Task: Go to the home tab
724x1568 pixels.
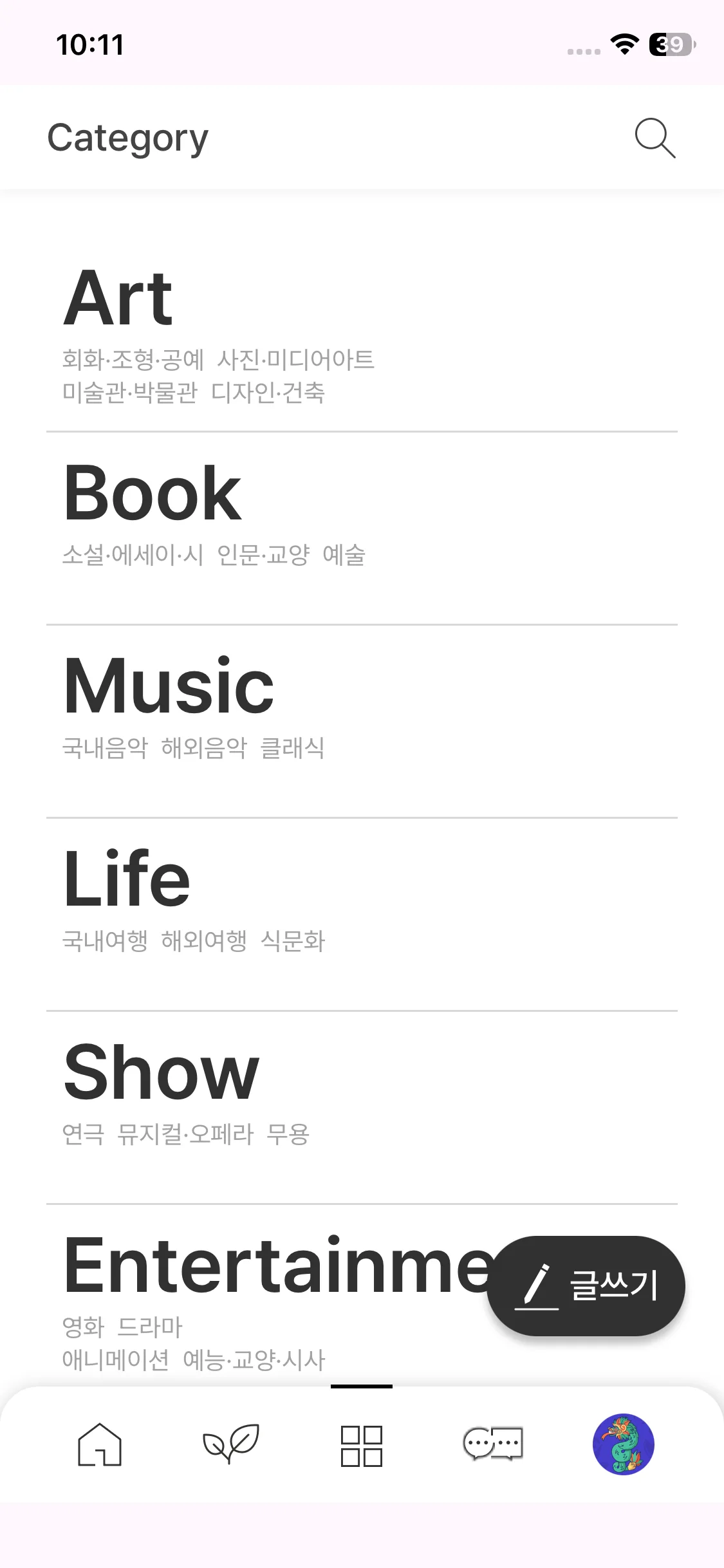Action: (100, 1444)
